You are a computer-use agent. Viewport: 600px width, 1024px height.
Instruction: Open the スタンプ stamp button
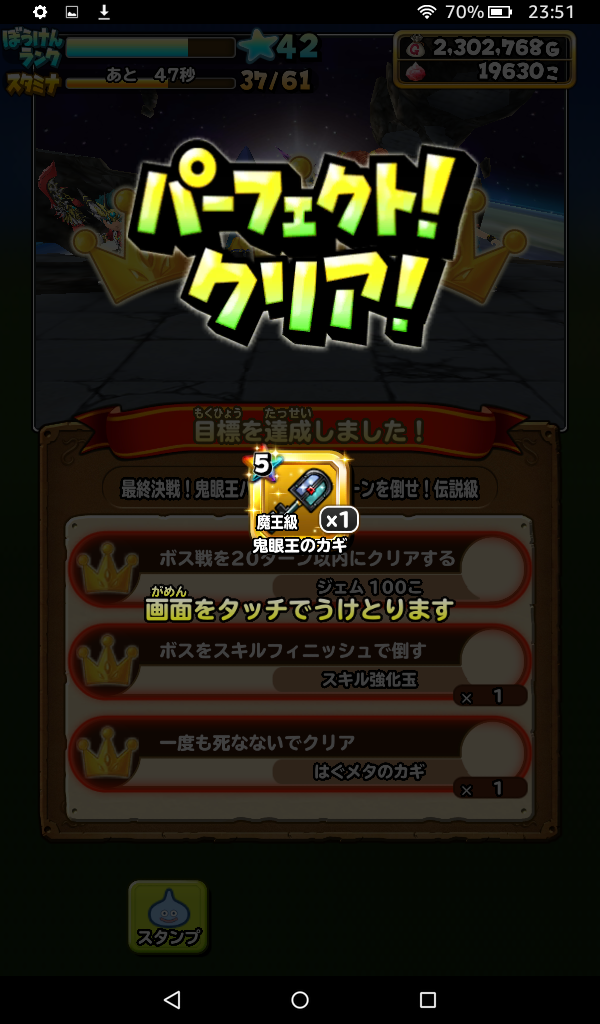(168, 916)
